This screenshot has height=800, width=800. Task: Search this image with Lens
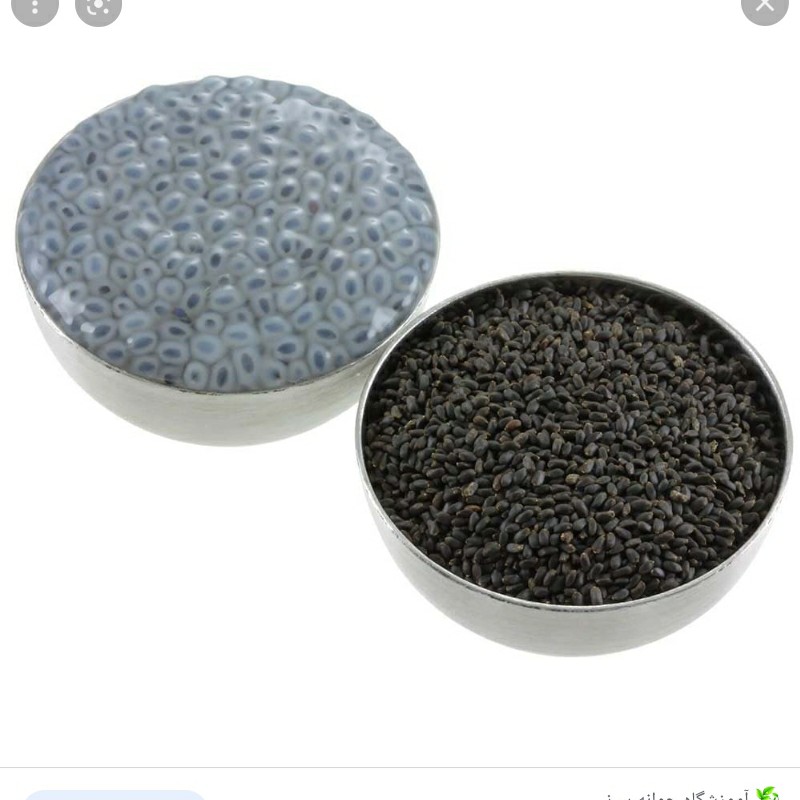point(98,6)
